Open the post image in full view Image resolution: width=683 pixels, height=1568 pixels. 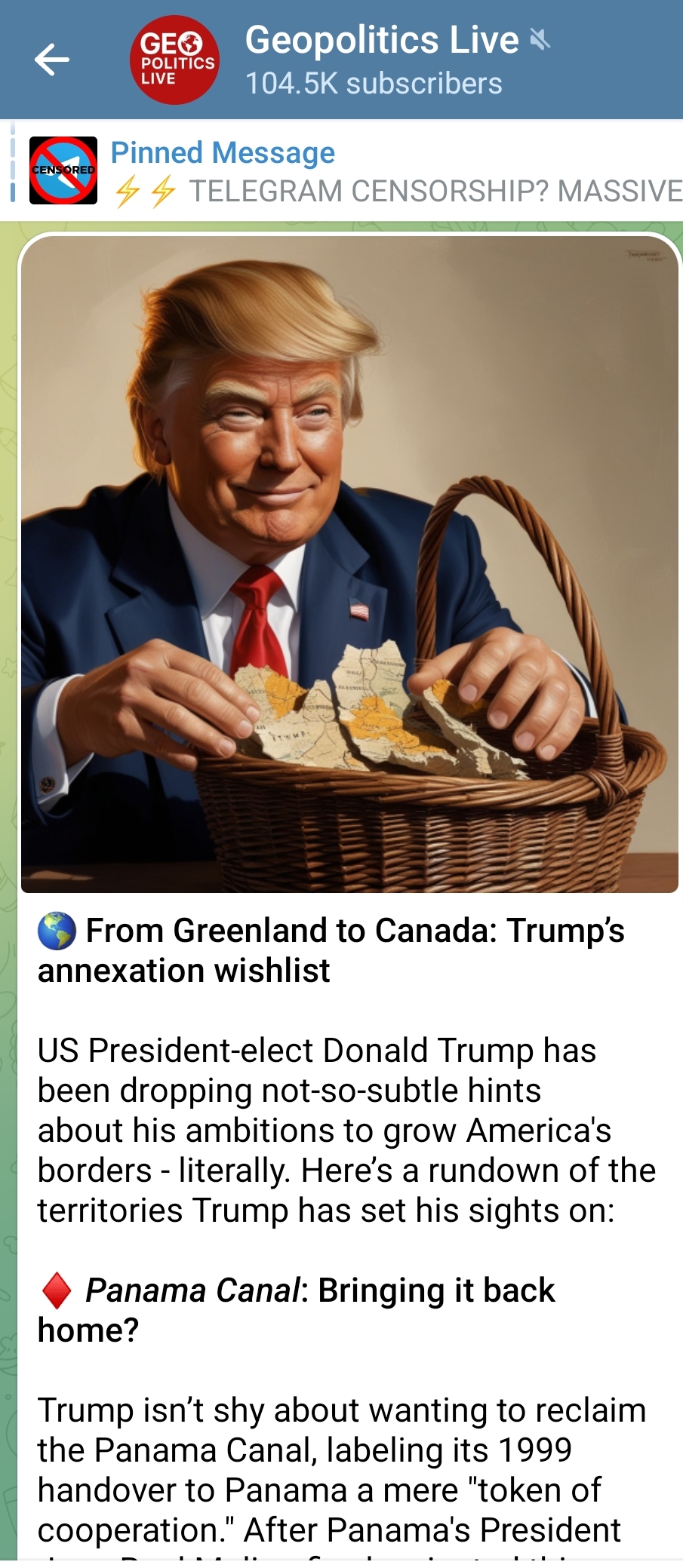[x=349, y=564]
